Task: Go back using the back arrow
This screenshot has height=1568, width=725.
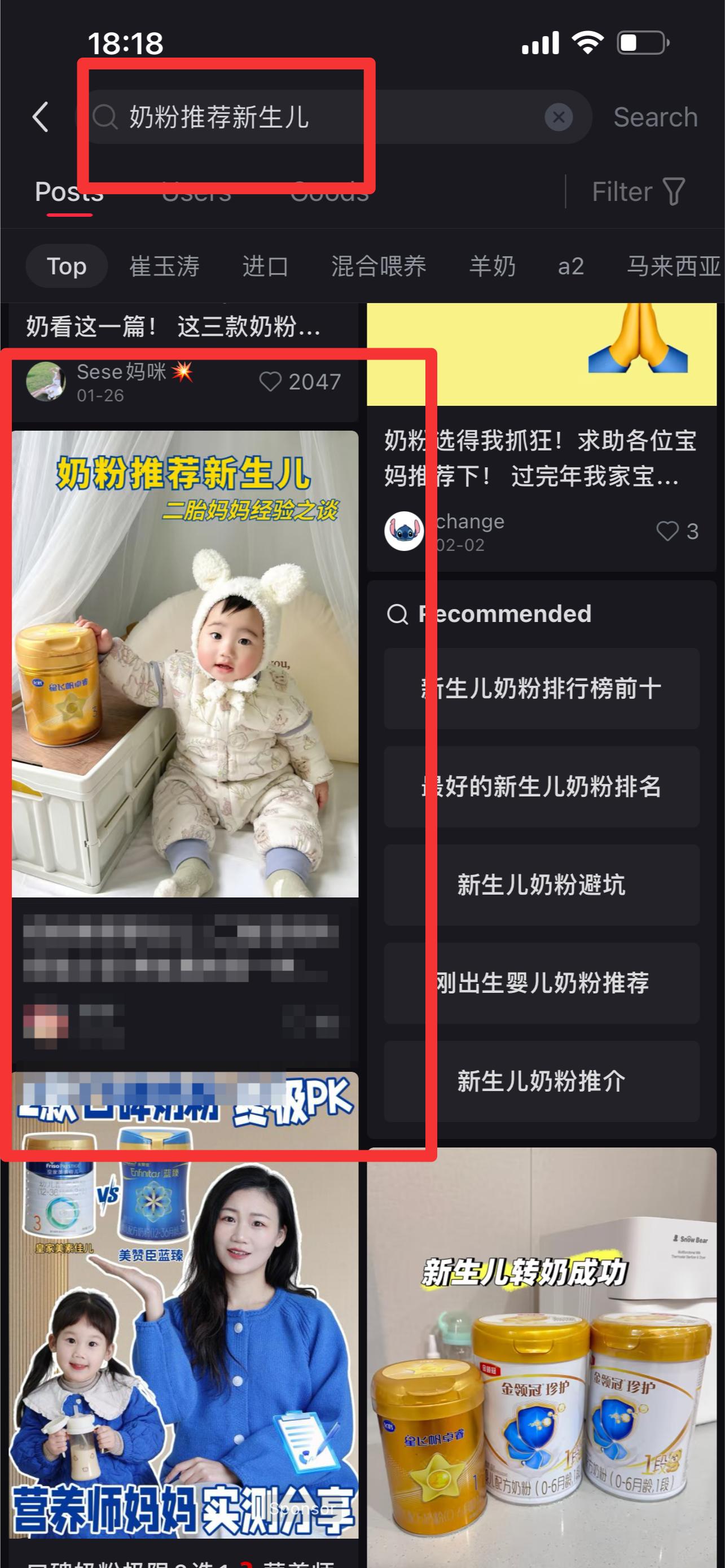Action: tap(40, 117)
